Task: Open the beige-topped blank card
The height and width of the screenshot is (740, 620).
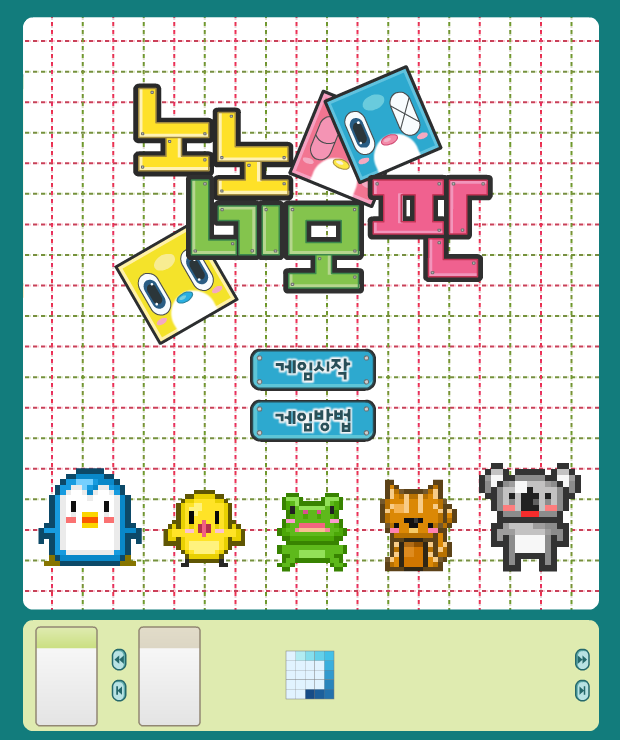Action: pos(169,676)
